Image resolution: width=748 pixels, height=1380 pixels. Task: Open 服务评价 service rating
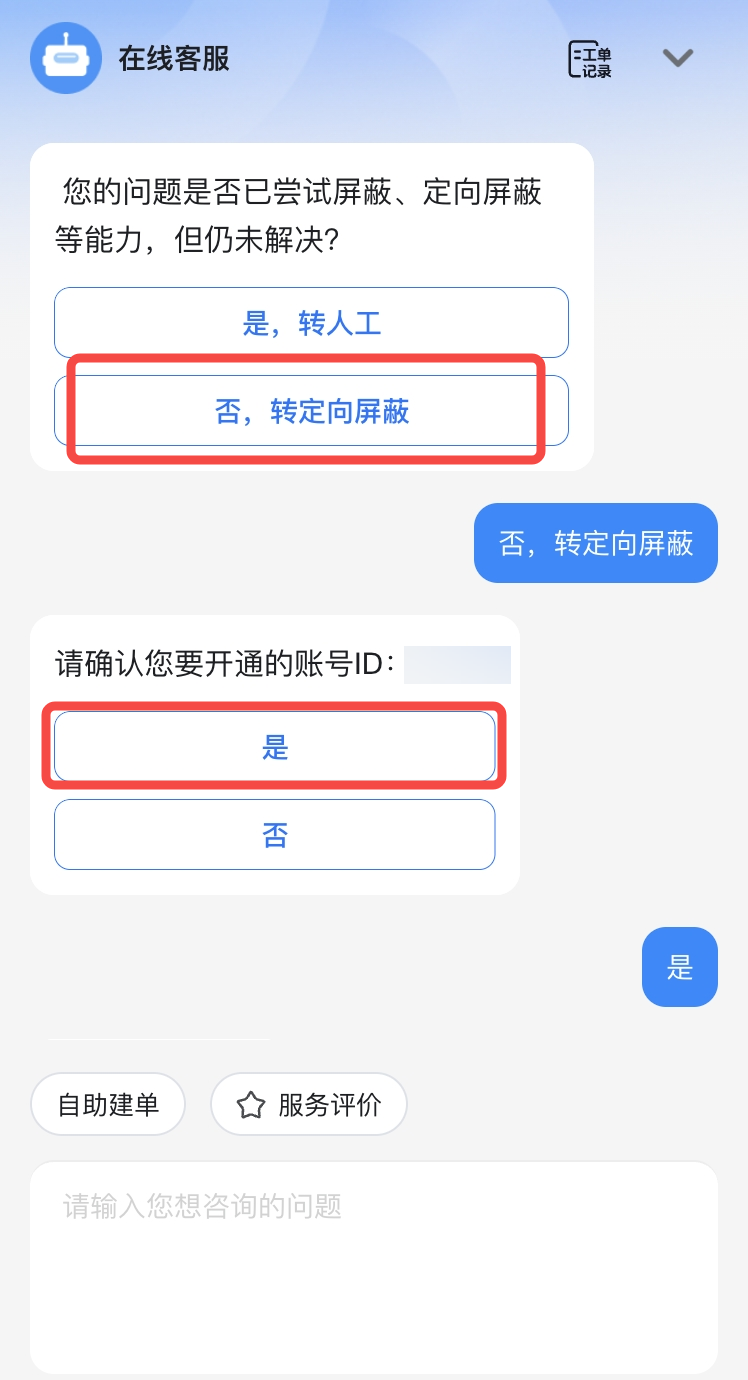(309, 1105)
